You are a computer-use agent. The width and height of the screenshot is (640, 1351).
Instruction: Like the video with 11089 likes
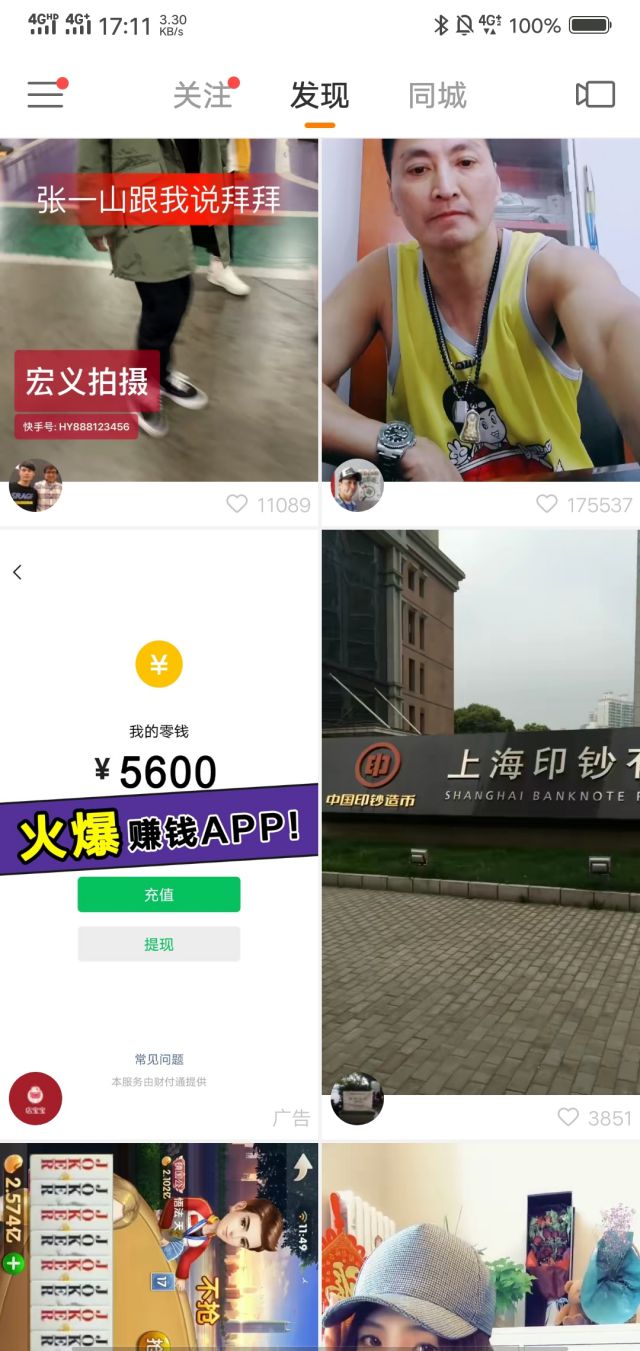pos(237,504)
